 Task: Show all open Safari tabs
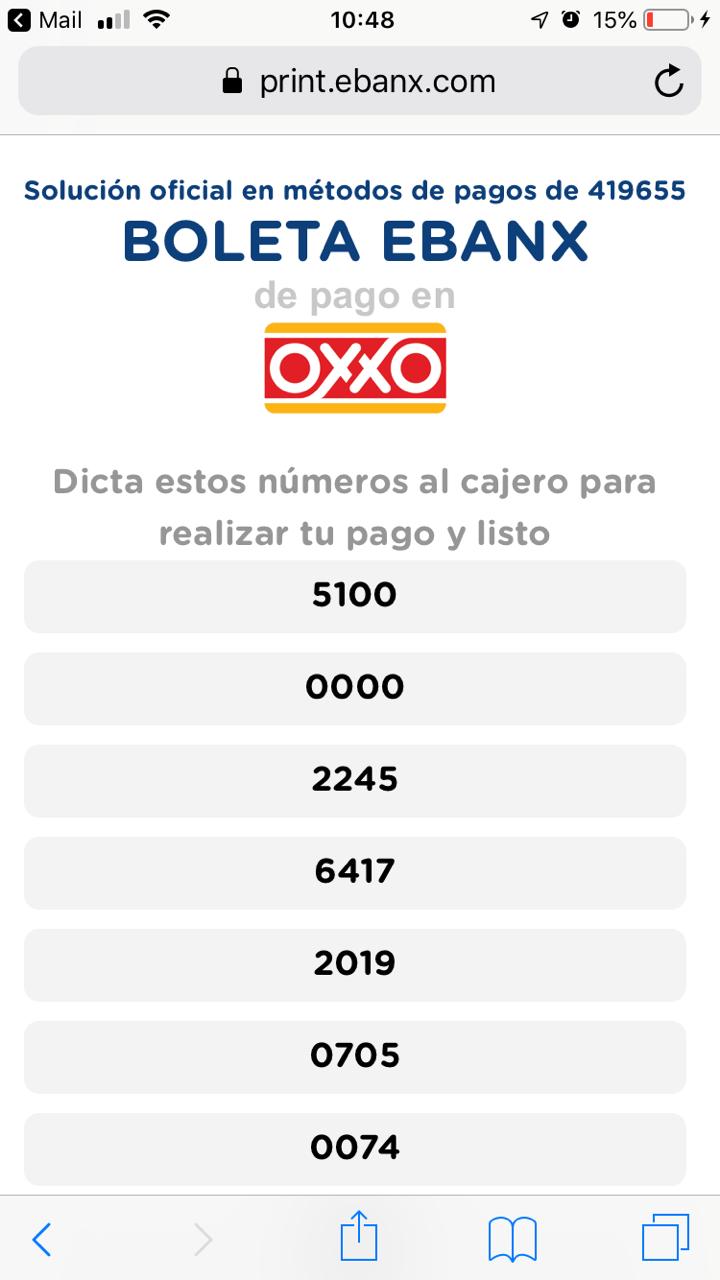pyautogui.click(x=665, y=1239)
